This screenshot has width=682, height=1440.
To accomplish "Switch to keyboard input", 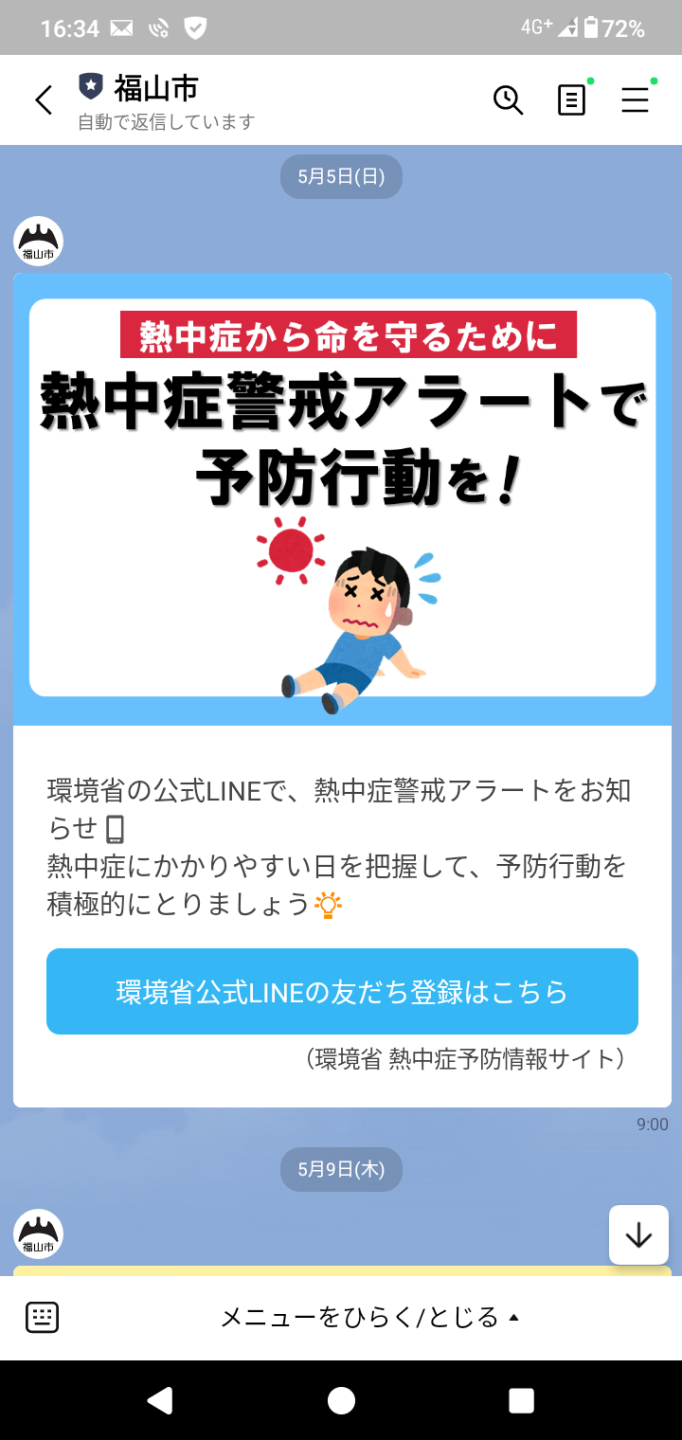I will [x=42, y=1317].
